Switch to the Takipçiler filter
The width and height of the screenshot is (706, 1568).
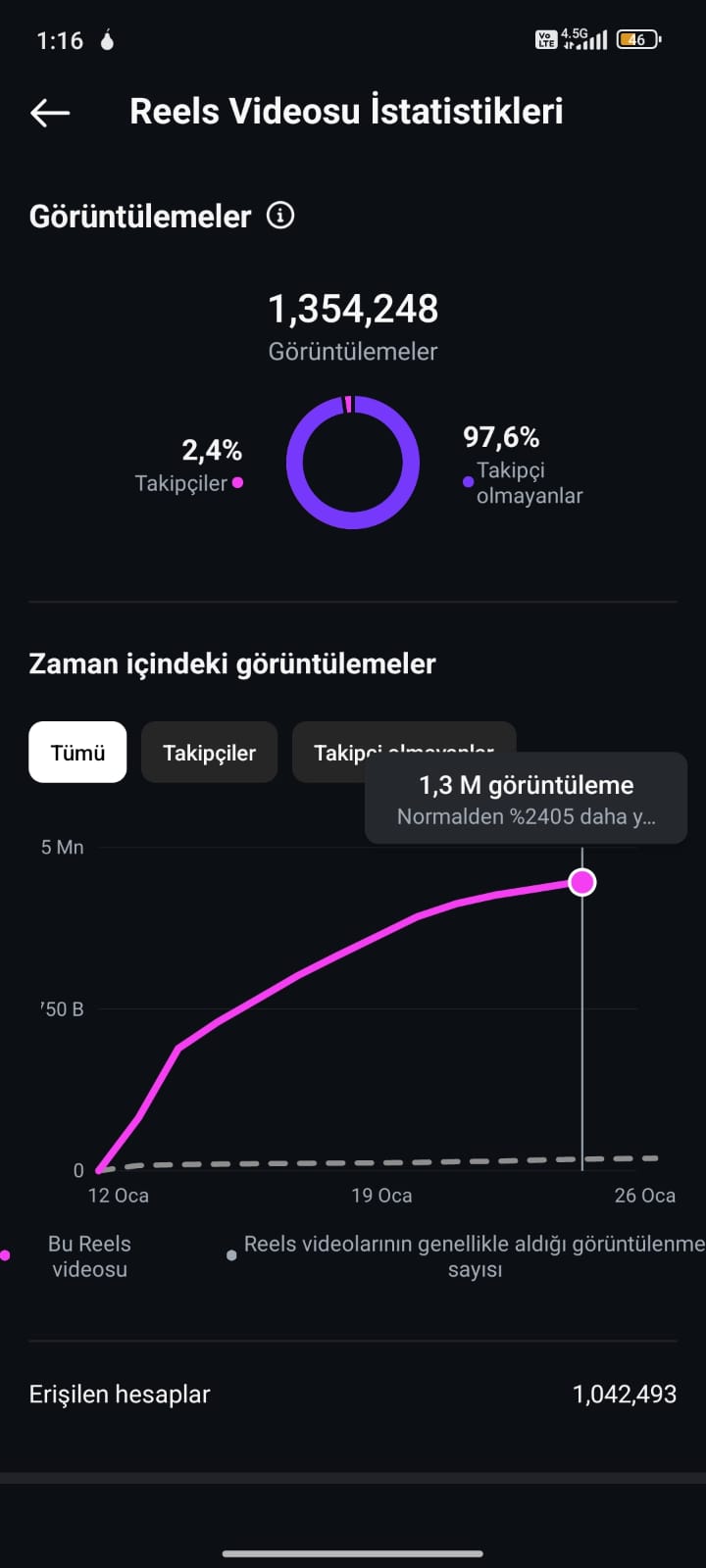coord(209,753)
